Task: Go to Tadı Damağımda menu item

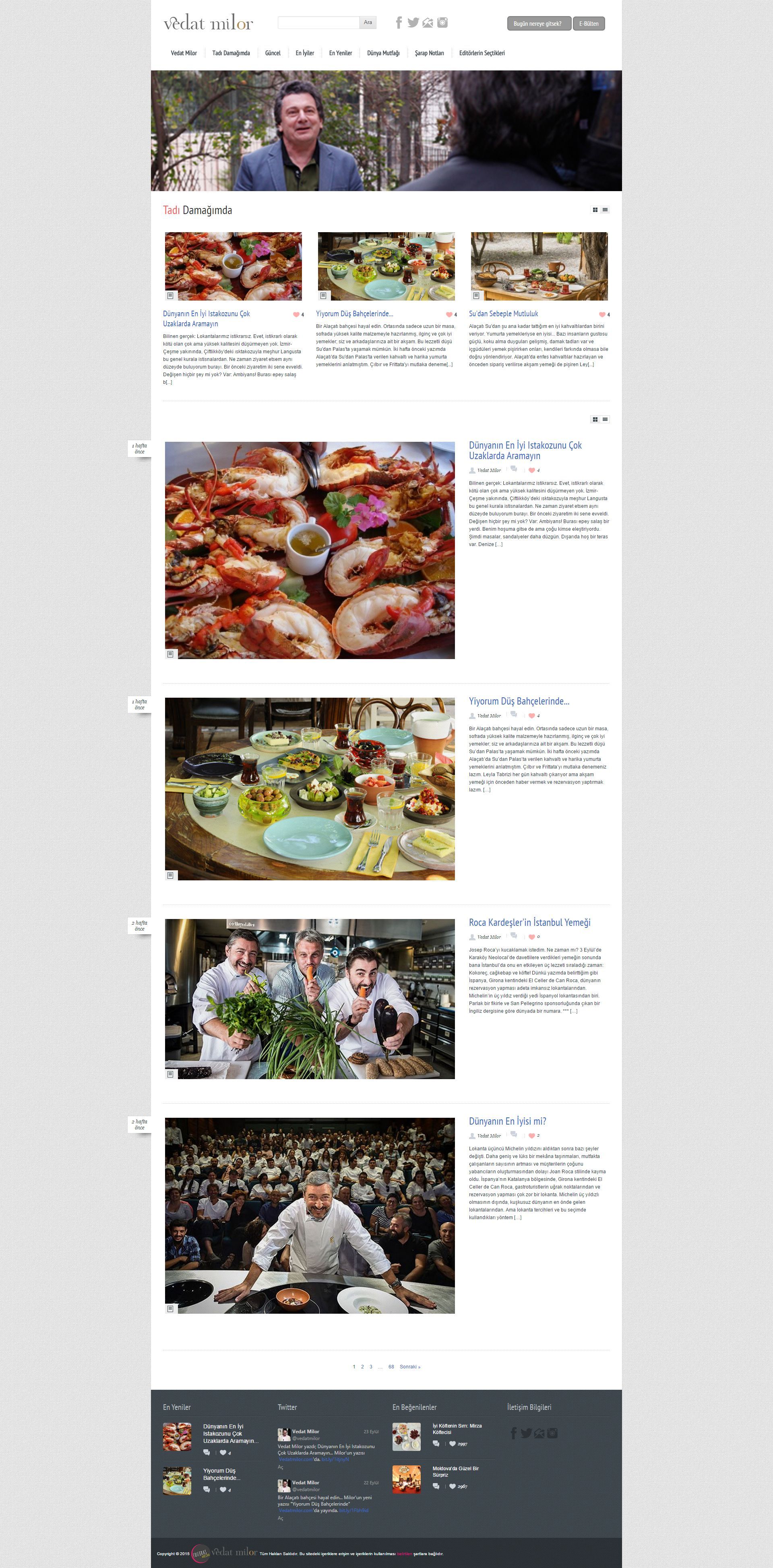Action: coord(231,53)
